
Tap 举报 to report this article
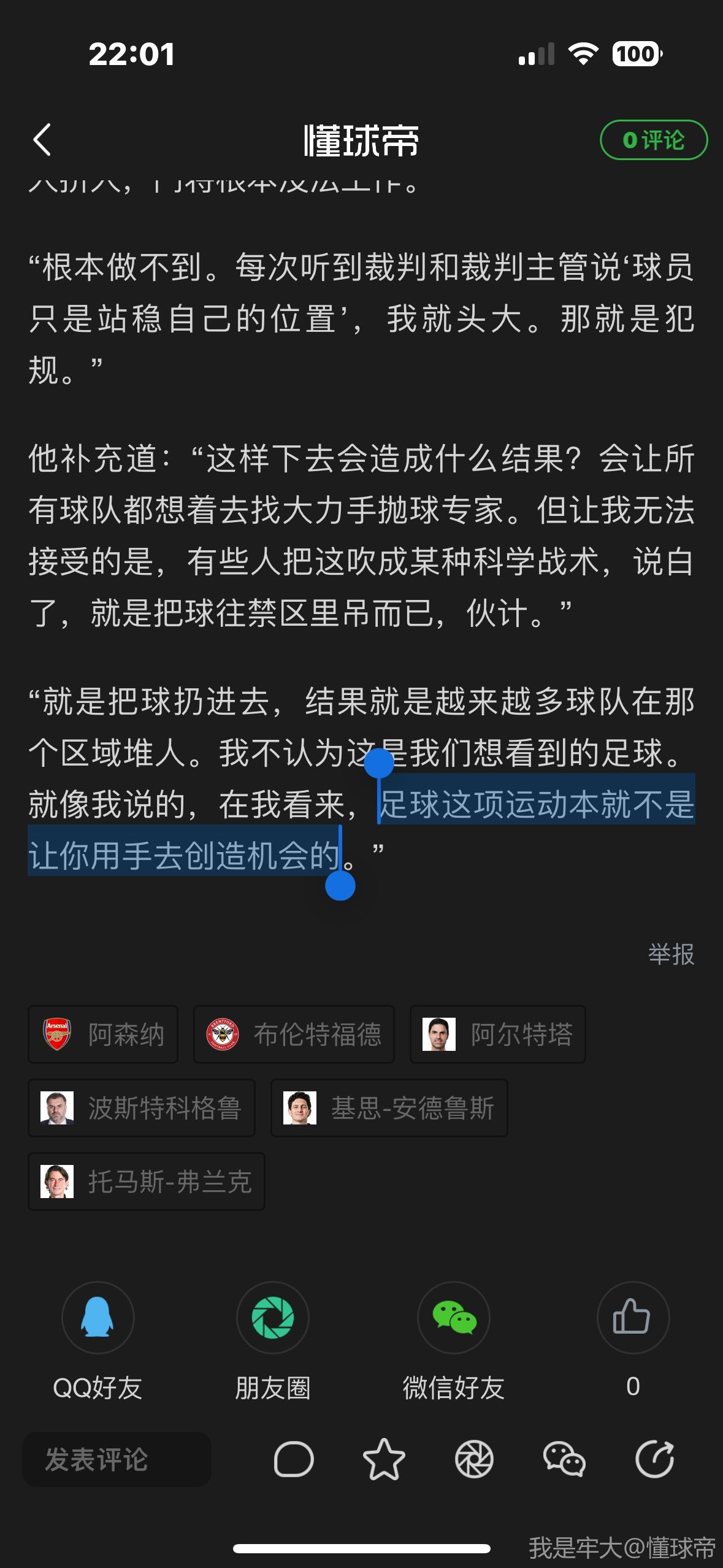(671, 954)
